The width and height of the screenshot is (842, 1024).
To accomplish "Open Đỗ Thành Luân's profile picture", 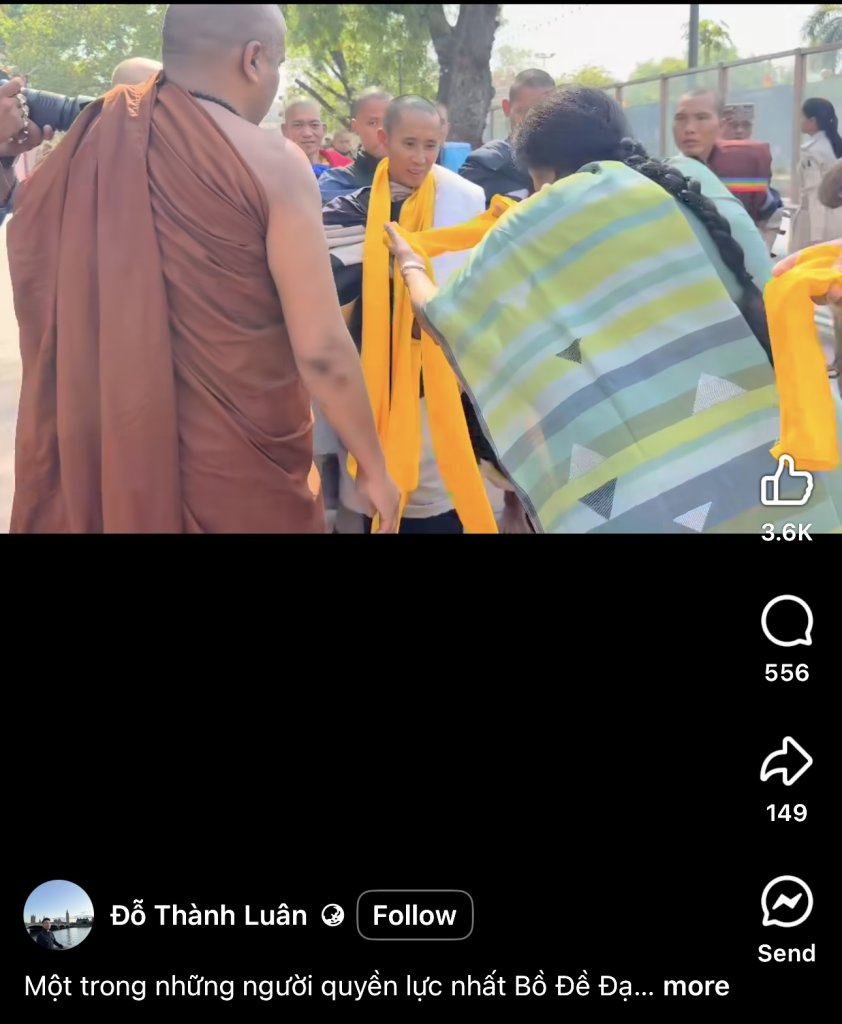I will (x=59, y=915).
